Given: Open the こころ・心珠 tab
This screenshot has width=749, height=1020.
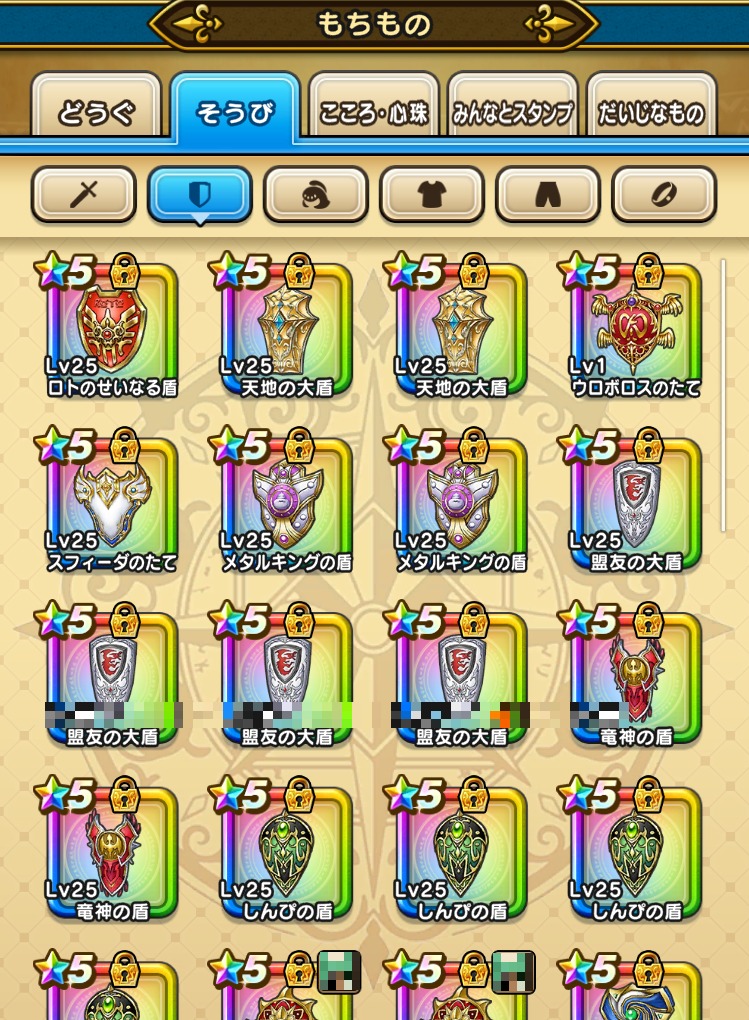Looking at the screenshot, I should pyautogui.click(x=374, y=111).
